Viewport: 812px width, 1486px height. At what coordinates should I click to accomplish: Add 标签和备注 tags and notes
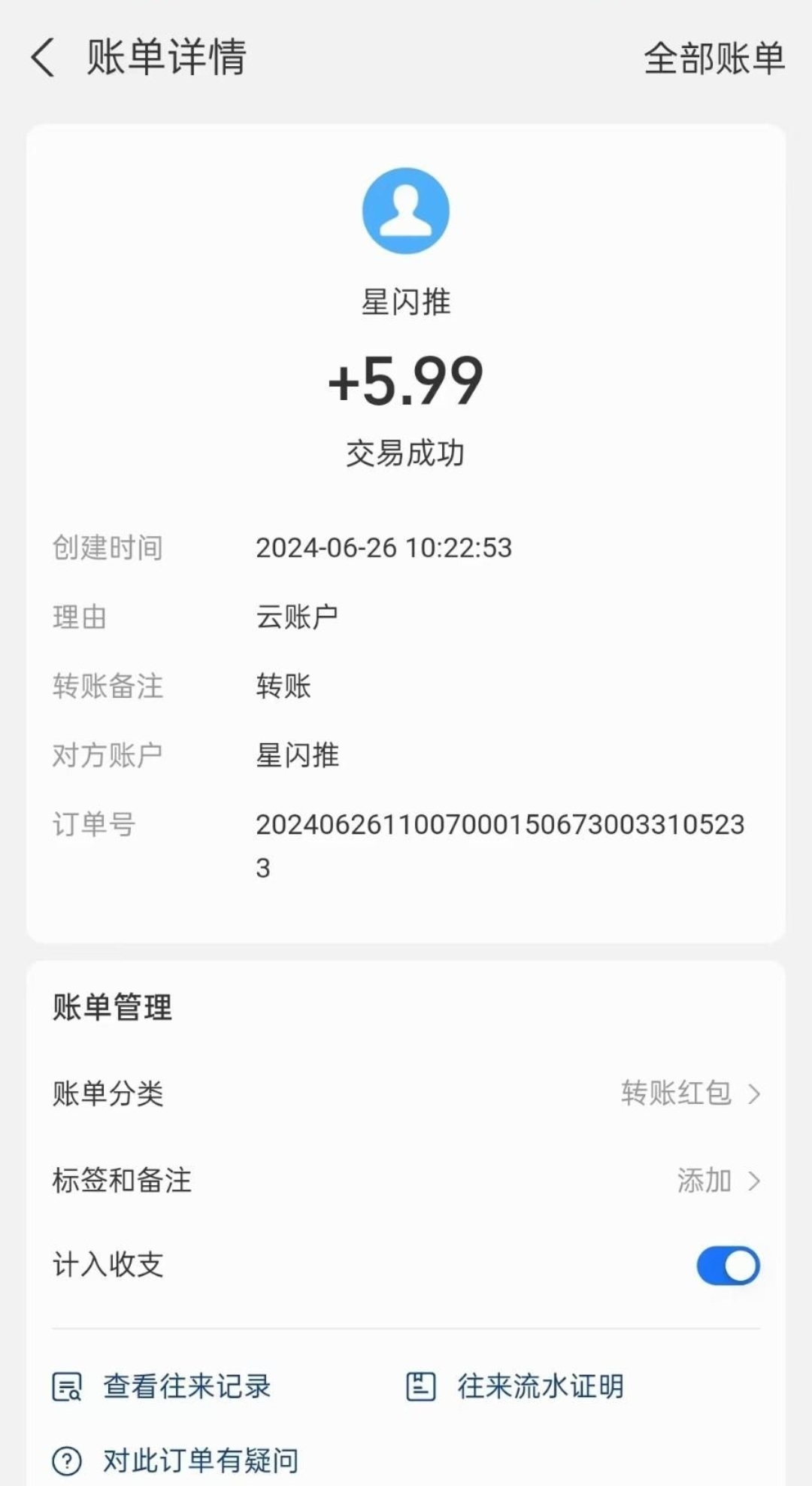coord(406,1180)
